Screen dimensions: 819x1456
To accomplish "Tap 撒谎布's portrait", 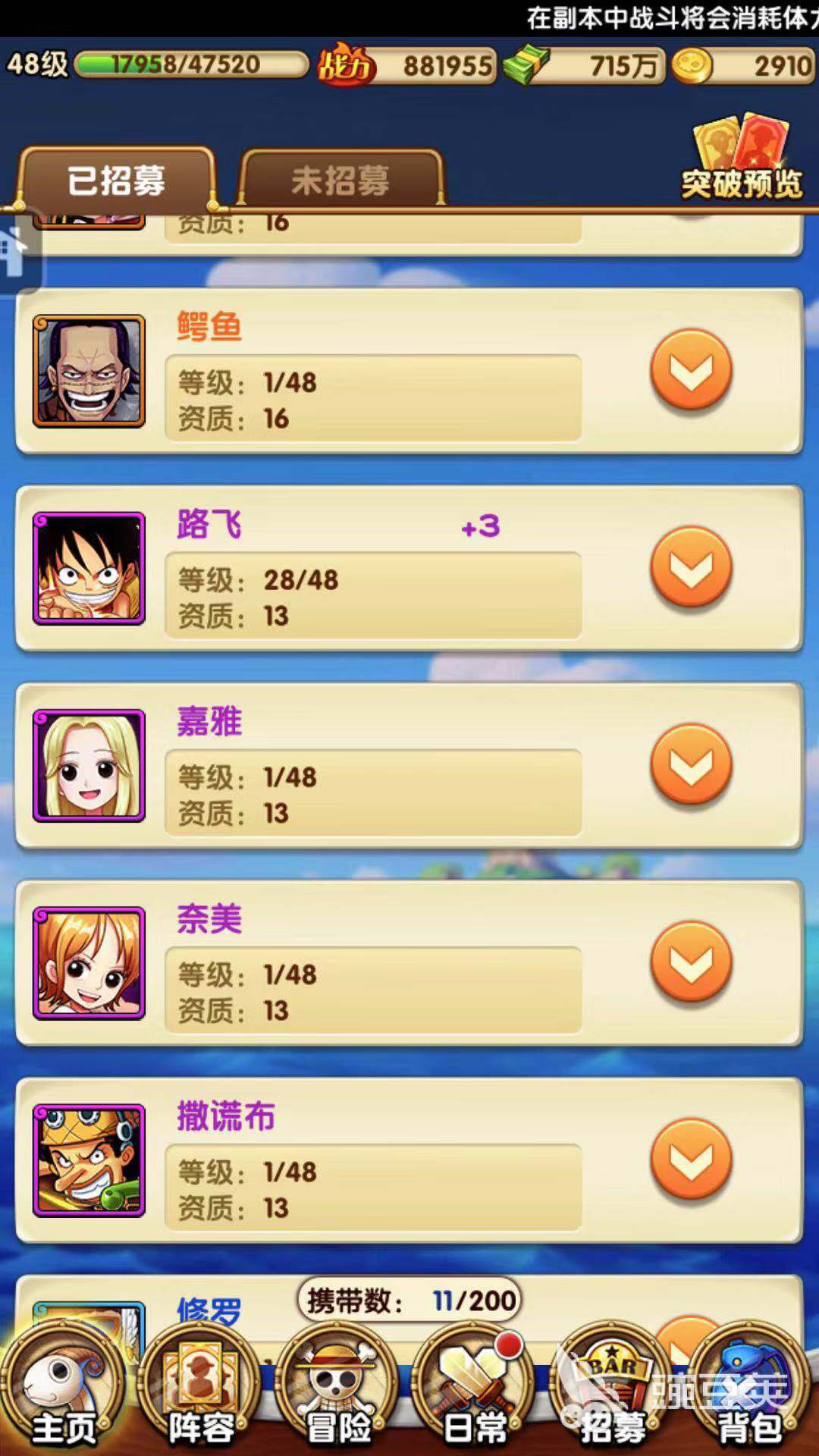I will 89,1159.
